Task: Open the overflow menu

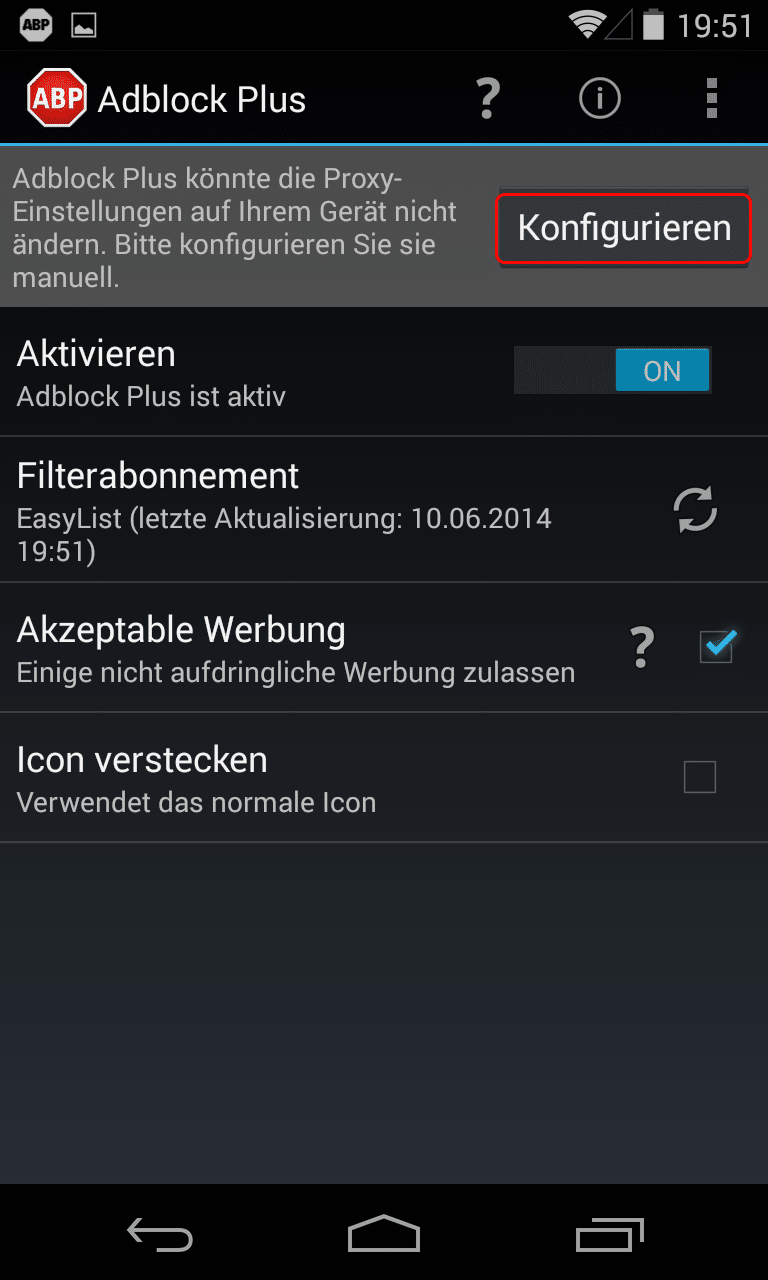Action: (x=712, y=99)
